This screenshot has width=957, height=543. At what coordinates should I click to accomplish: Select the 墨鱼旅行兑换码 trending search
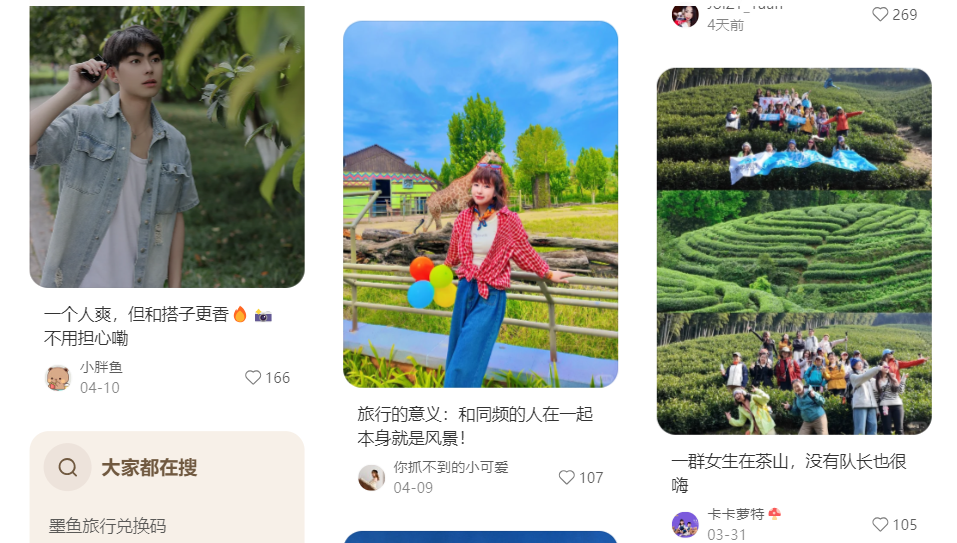tap(107, 526)
